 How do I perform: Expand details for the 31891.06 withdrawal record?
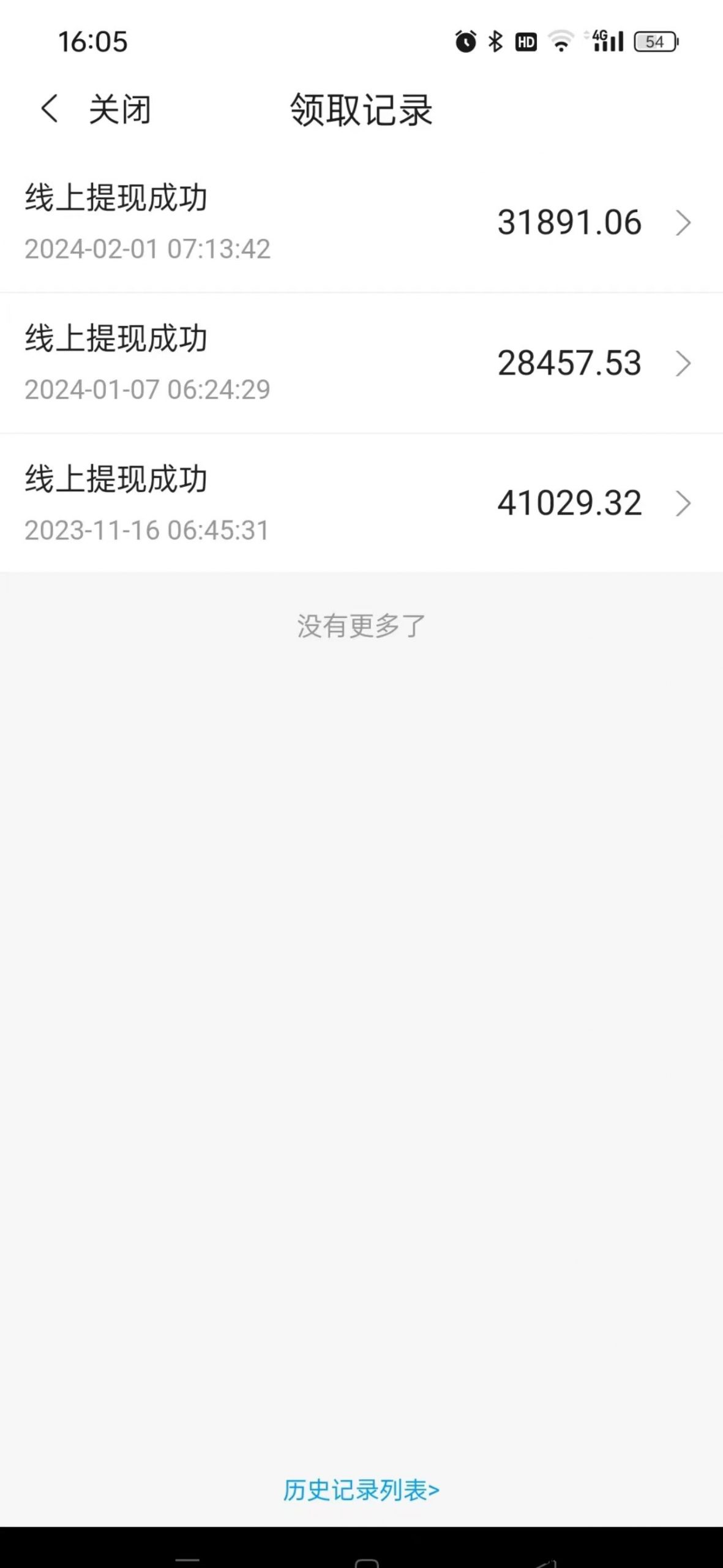tap(684, 224)
